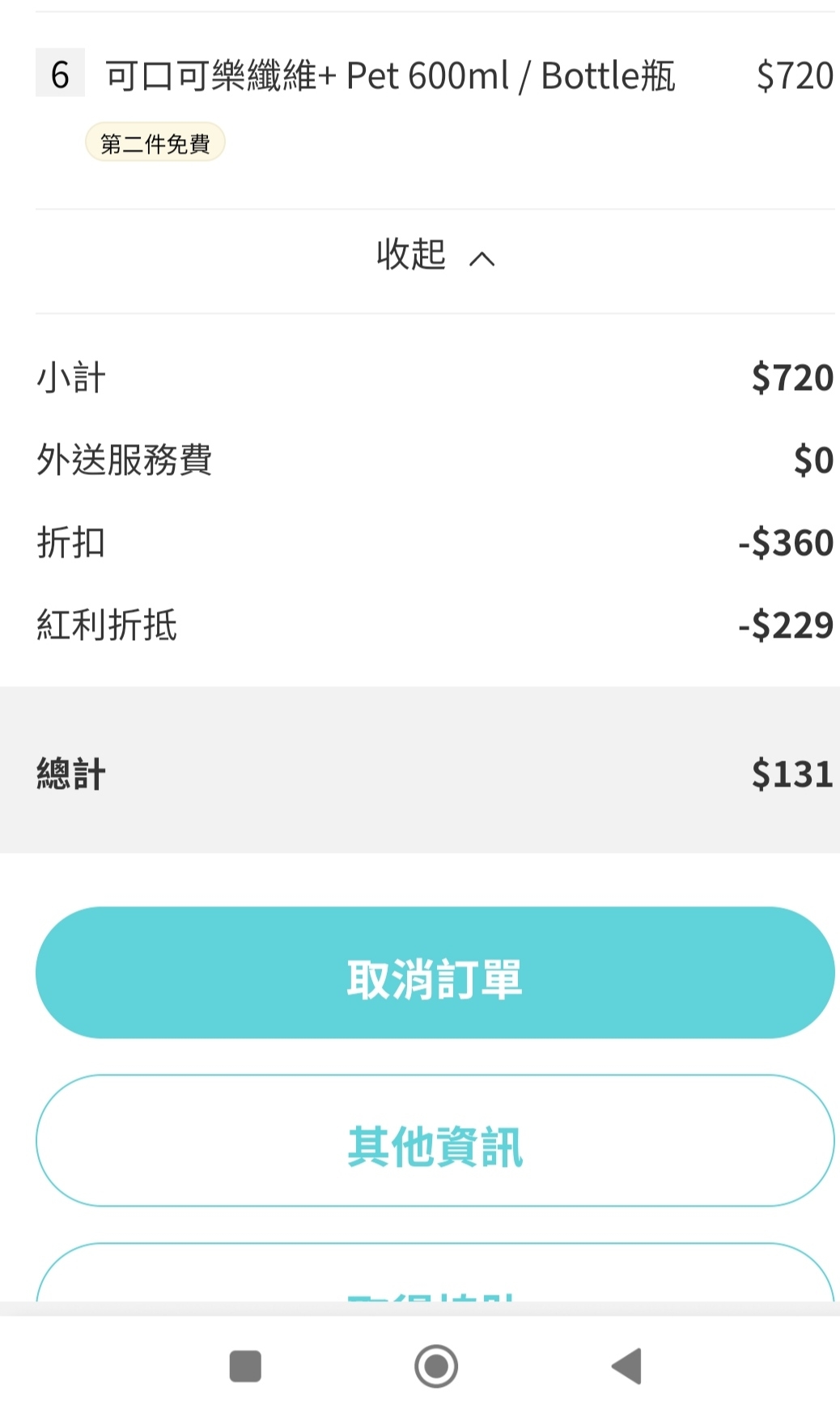The image size is (840, 1421).
Task: Collapse the order details with 收起
Action: tap(435, 256)
